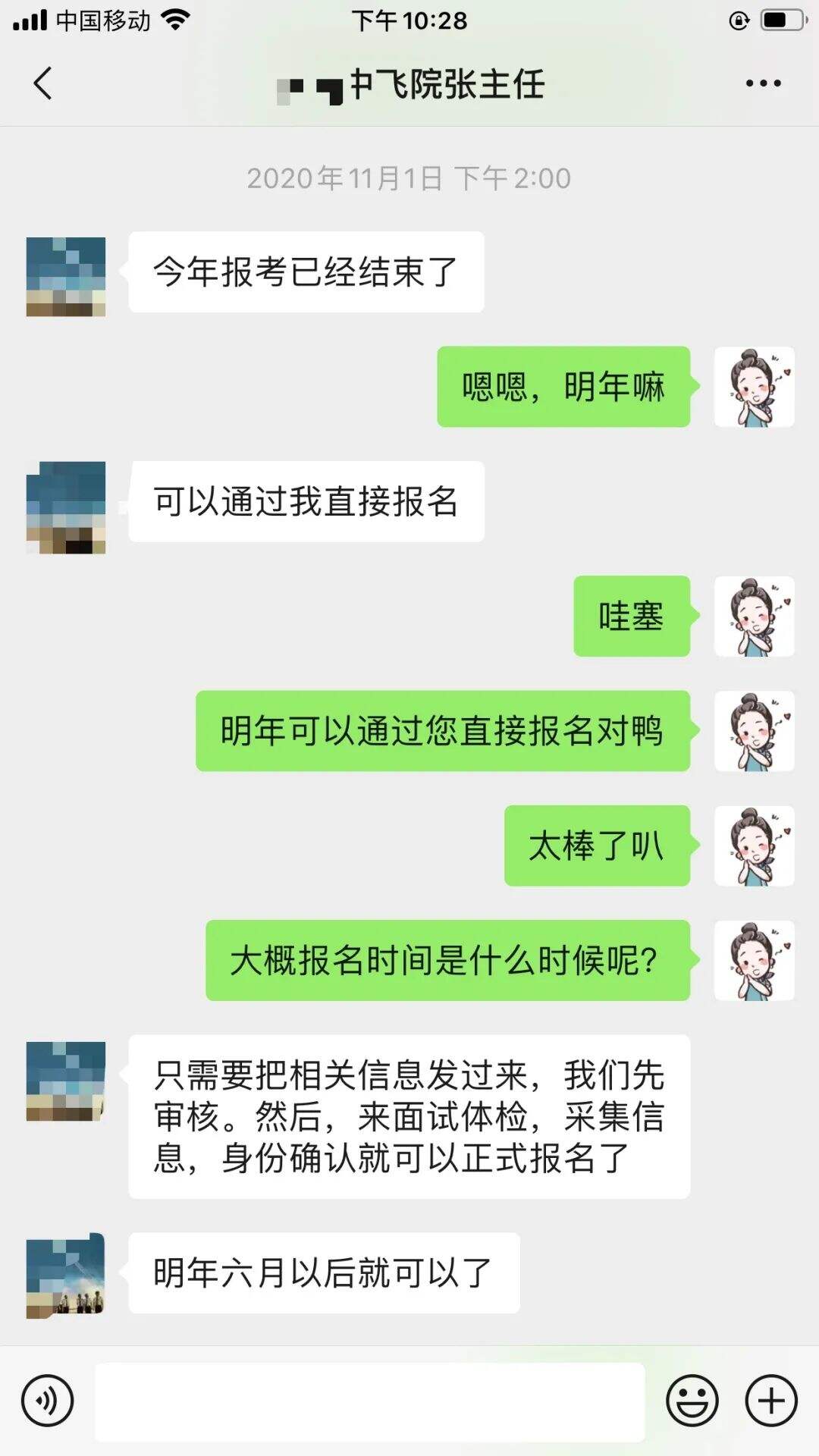Screen dimensions: 819x1456
Task: Switch to voice message input
Action: (47, 1401)
